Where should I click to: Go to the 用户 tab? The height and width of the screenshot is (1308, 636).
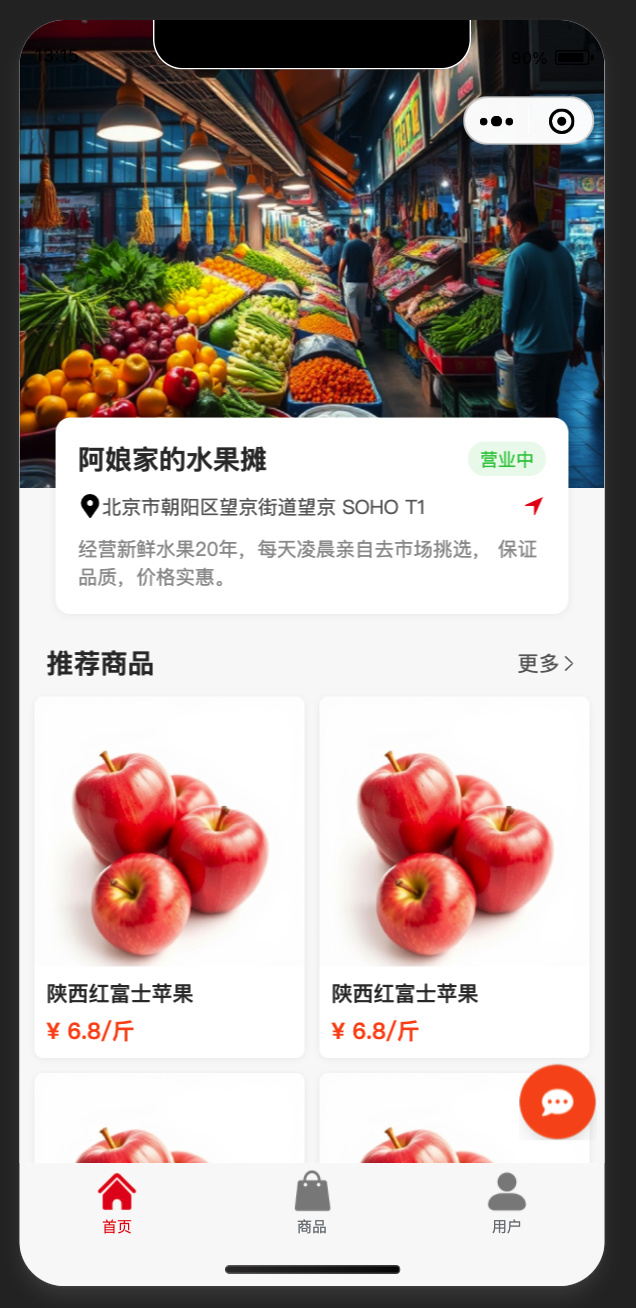pyautogui.click(x=506, y=1203)
